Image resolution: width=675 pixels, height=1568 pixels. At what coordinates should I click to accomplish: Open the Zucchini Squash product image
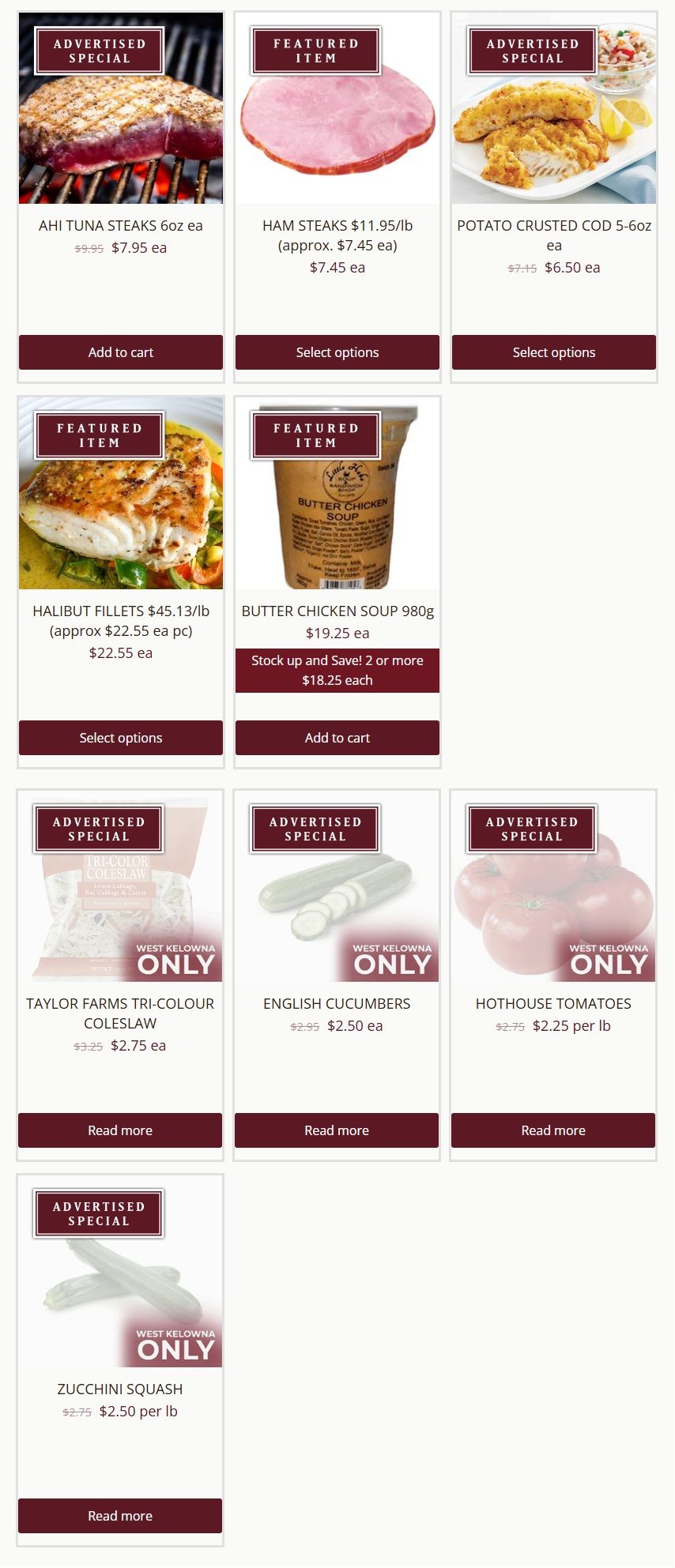pyautogui.click(x=120, y=1288)
